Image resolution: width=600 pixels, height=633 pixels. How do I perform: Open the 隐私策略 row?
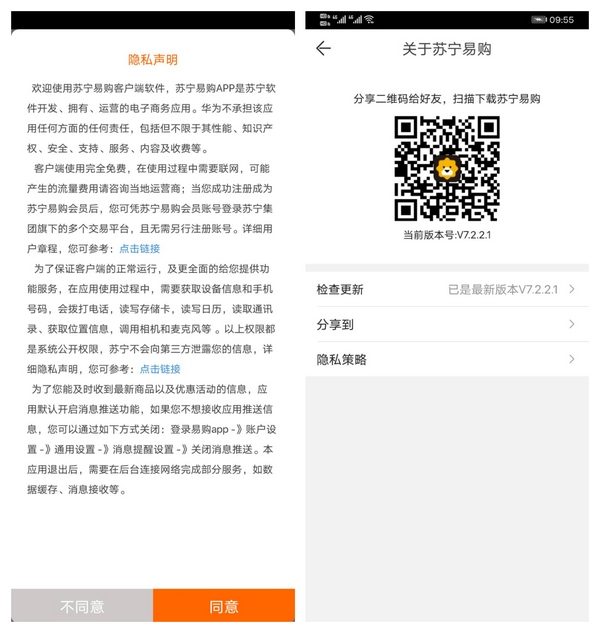pos(446,359)
